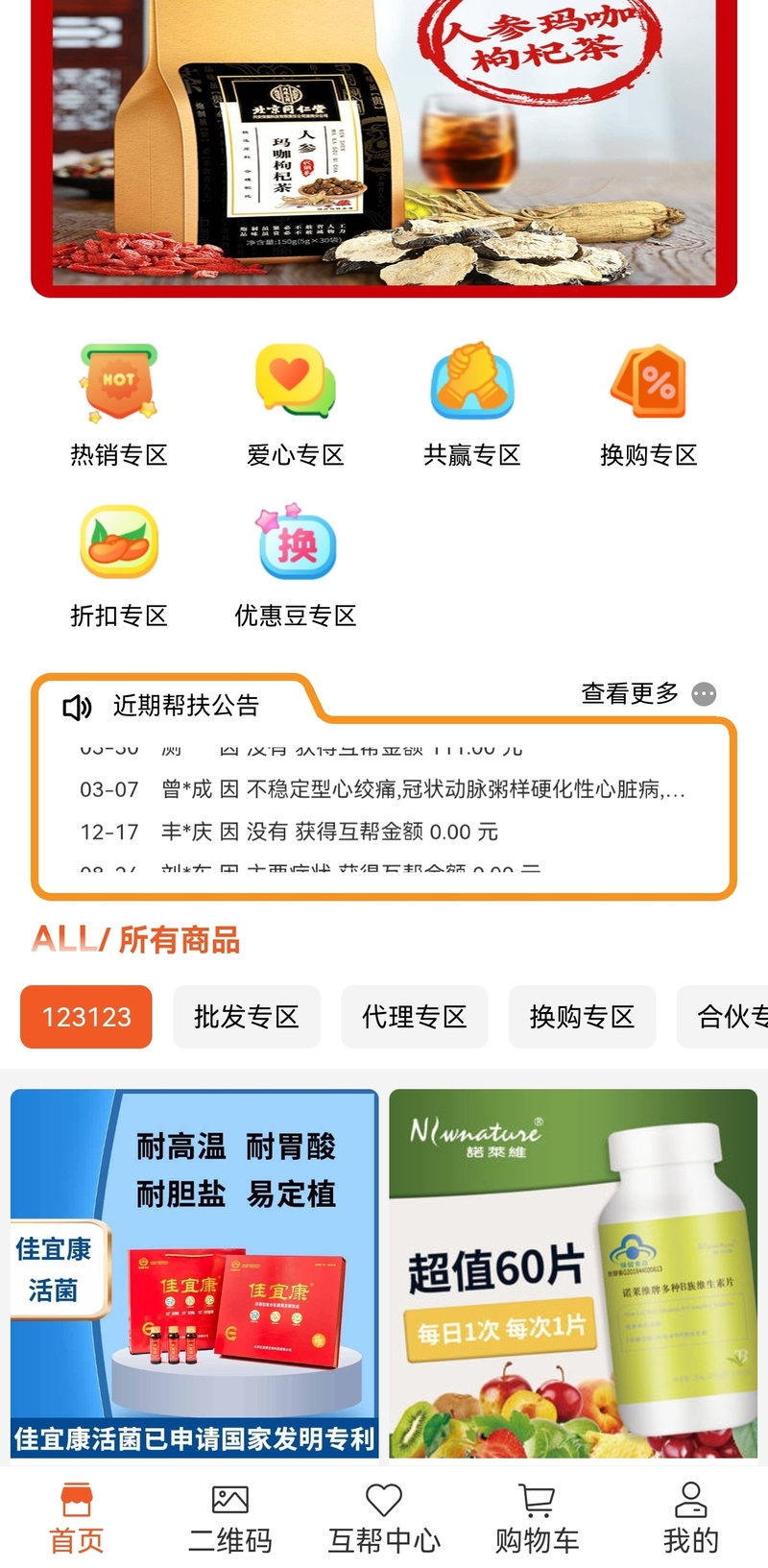The image size is (768, 1568).
Task: Switch to the 批发专区 chip
Action: (247, 1017)
